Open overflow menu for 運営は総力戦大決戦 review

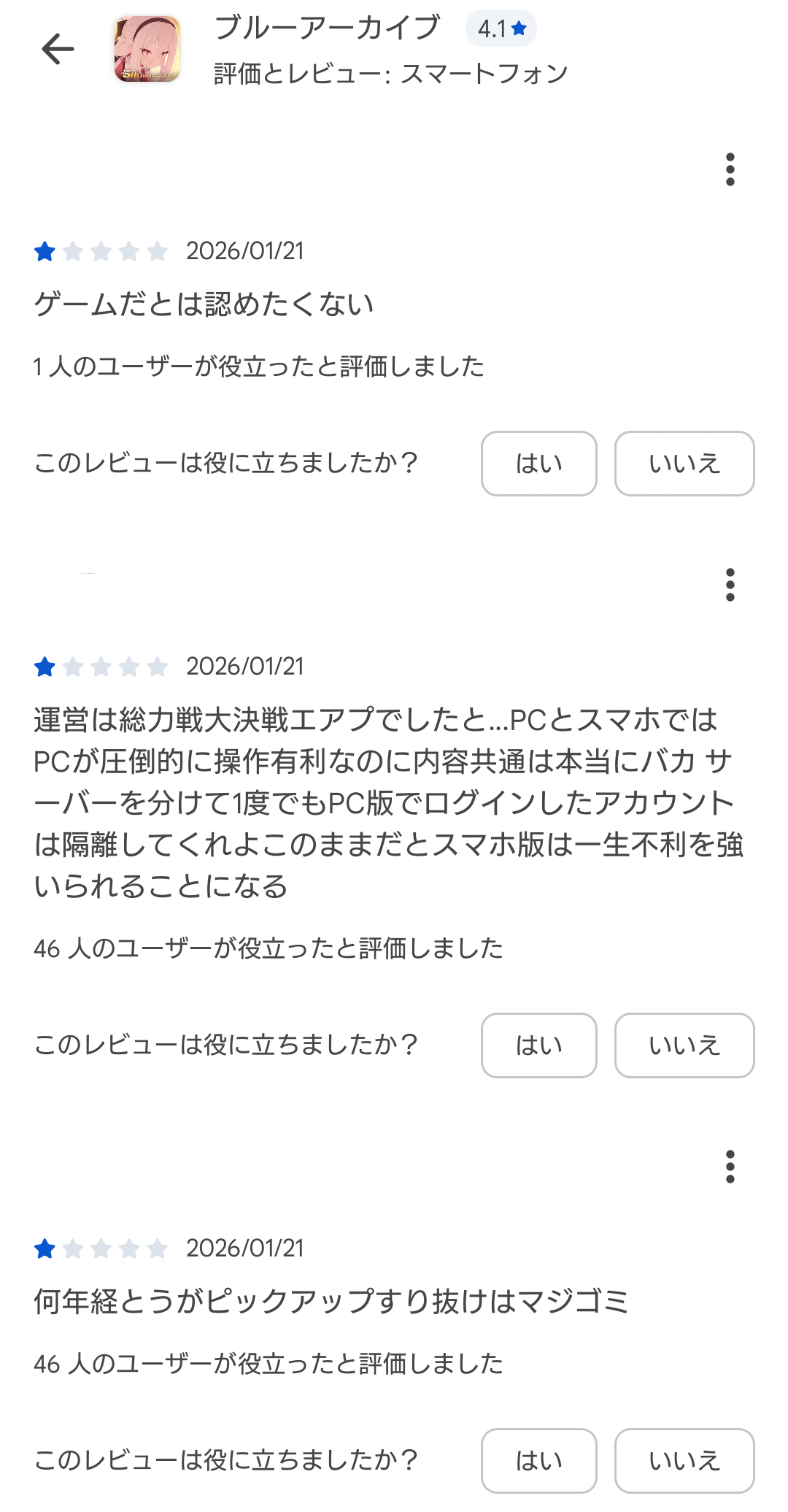[730, 585]
